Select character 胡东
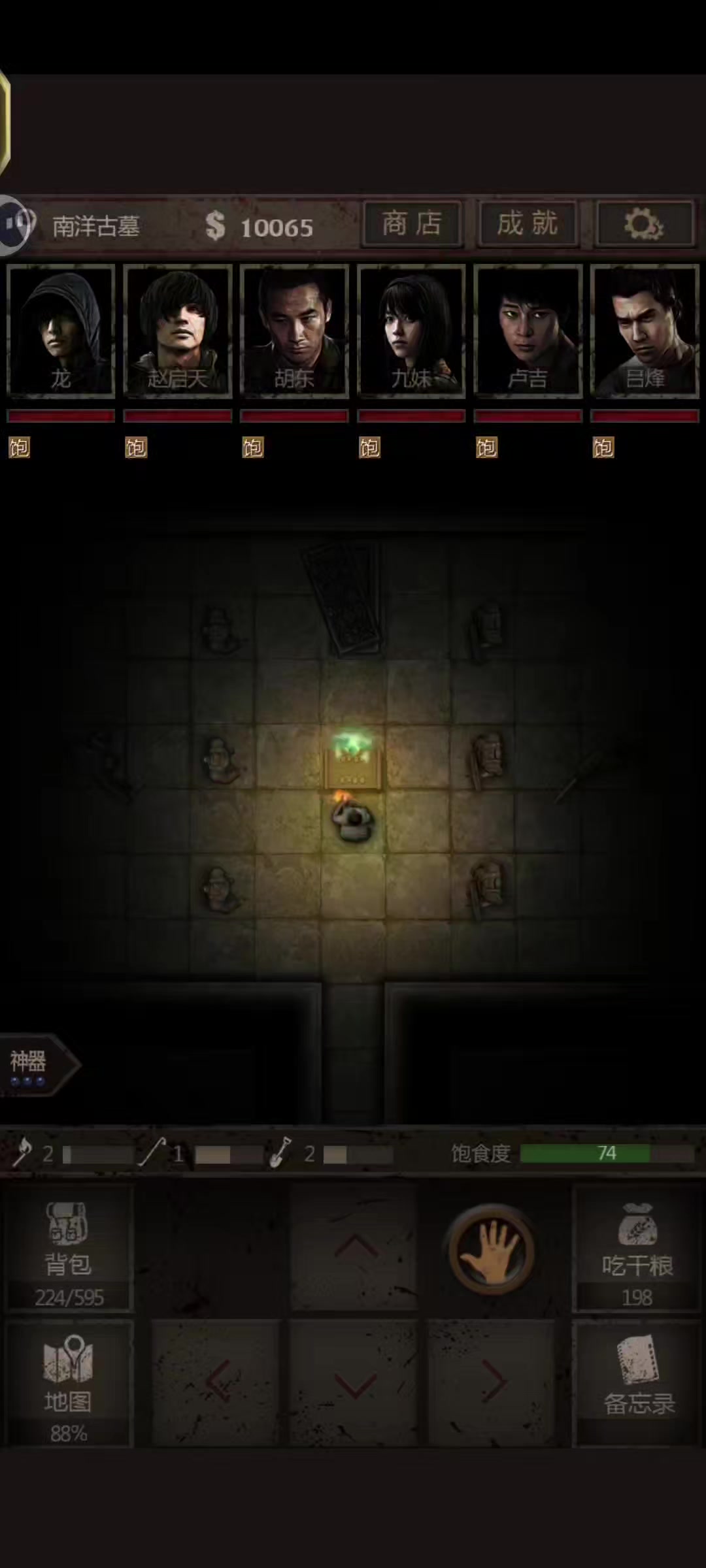The image size is (706, 1568). coord(294,331)
